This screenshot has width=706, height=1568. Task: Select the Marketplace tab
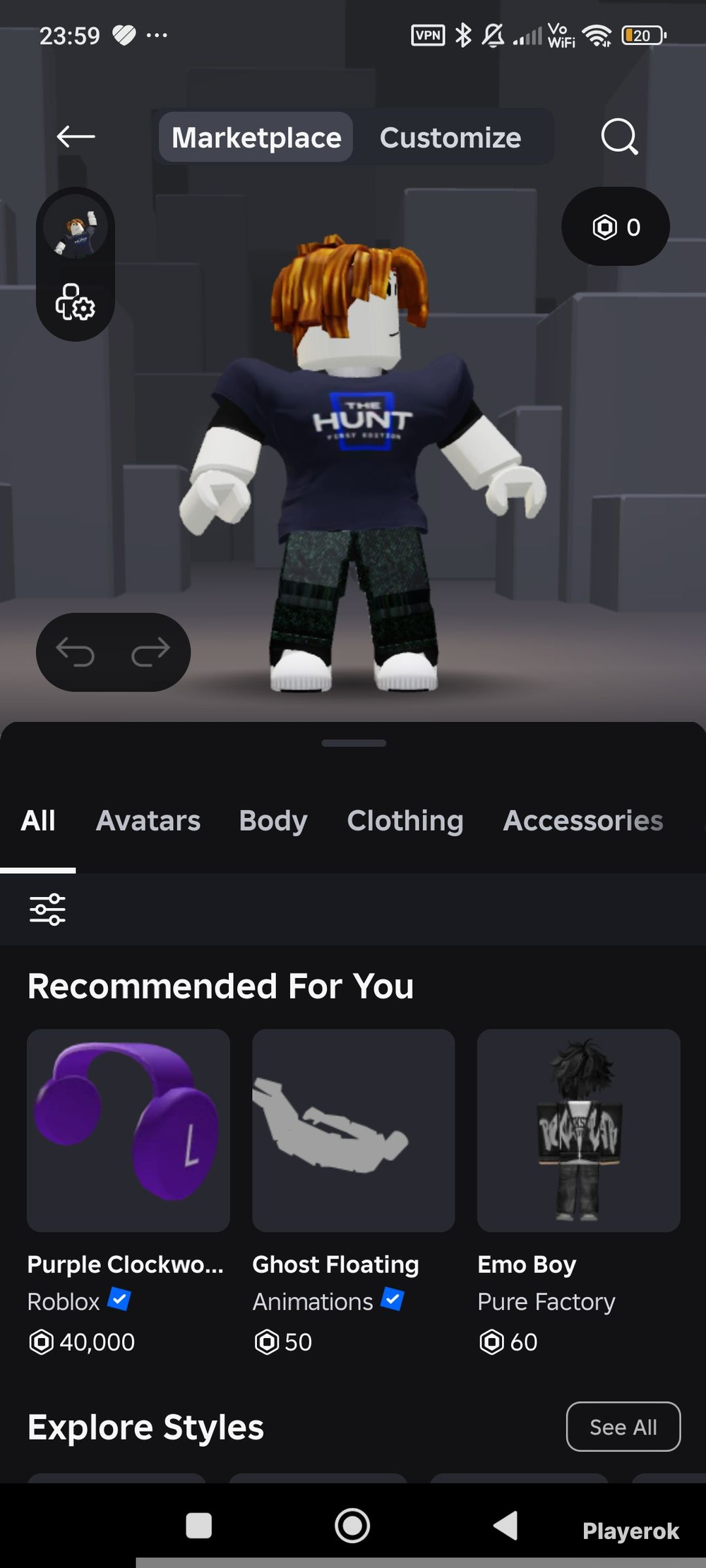click(256, 138)
